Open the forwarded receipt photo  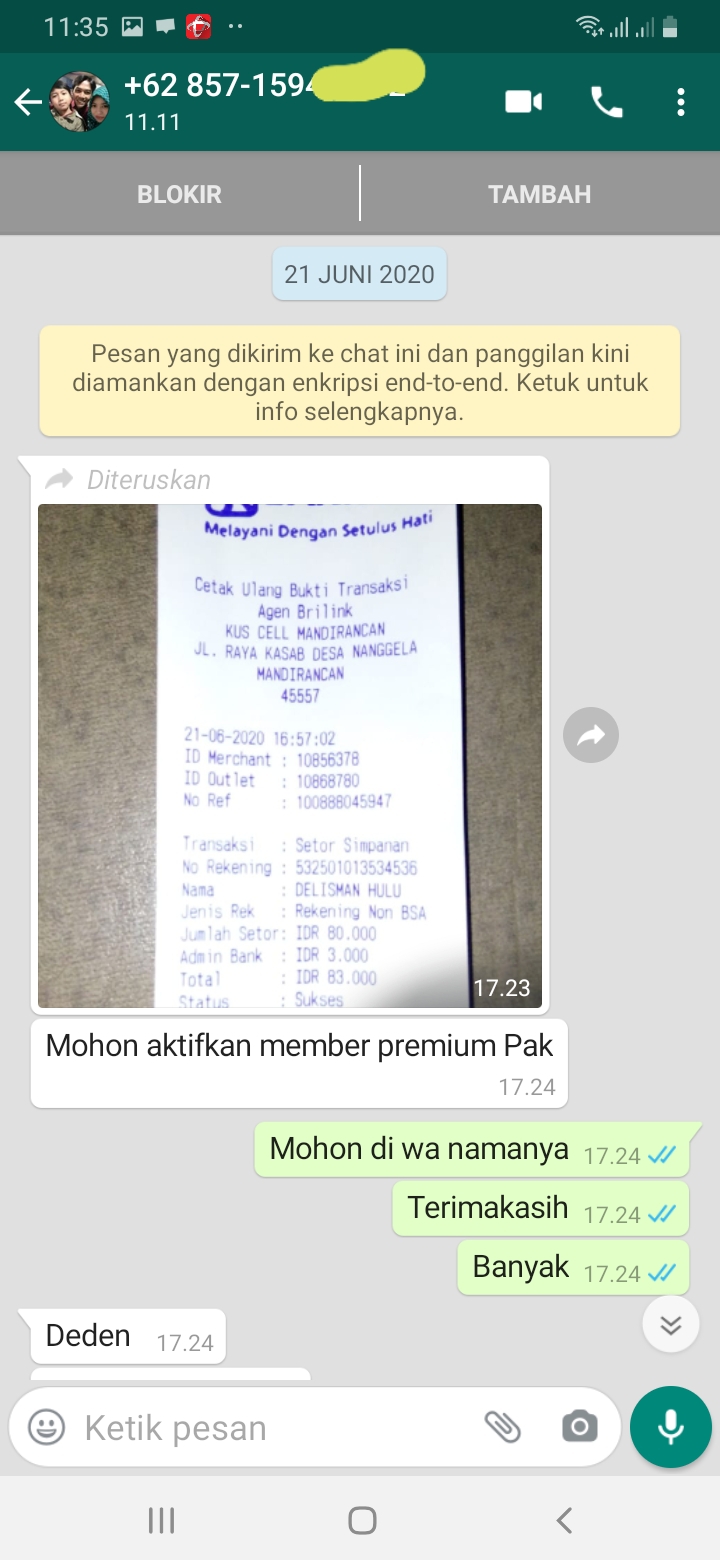tap(290, 756)
